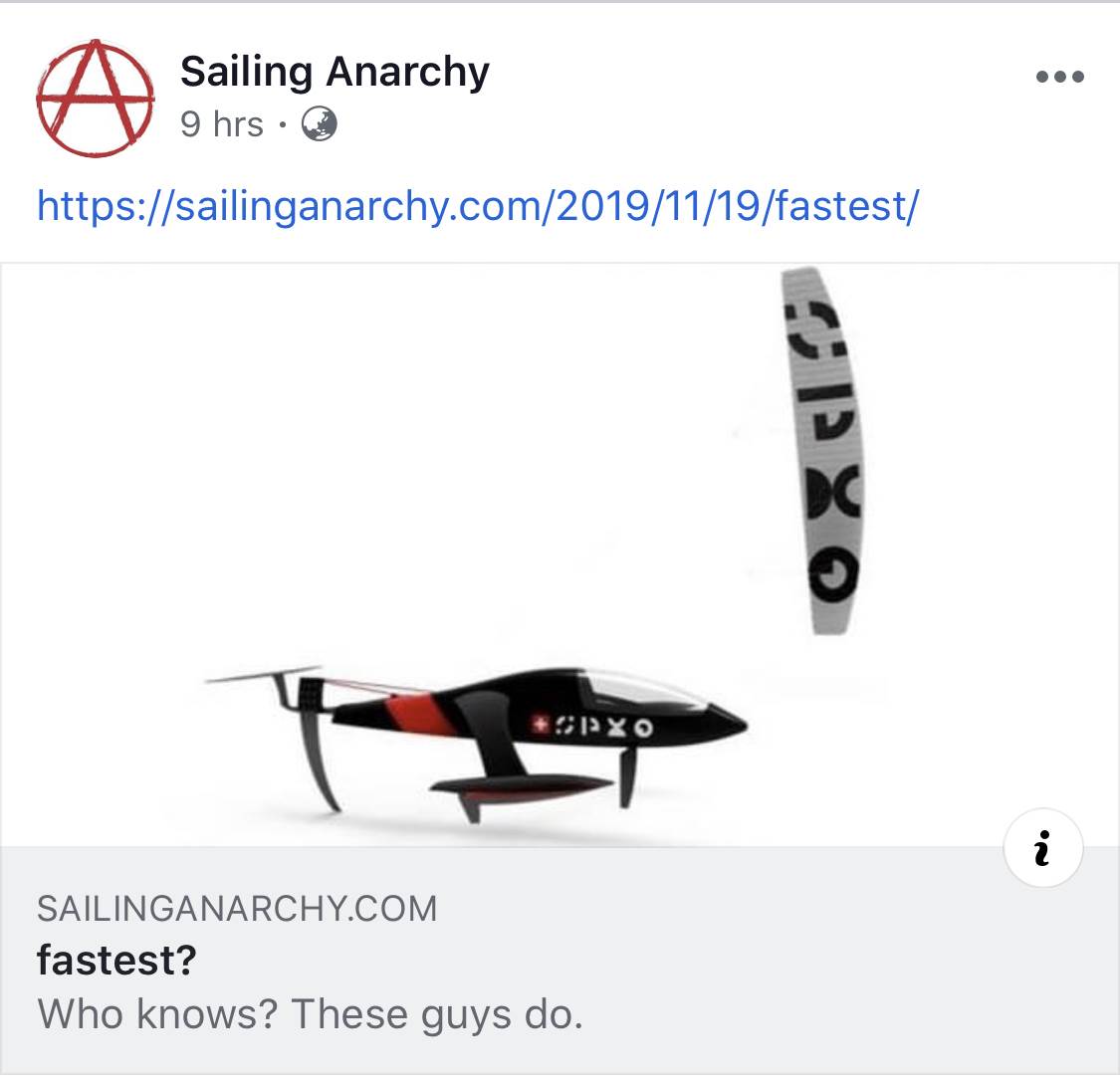
Task: Follow the sailinganarchy.com fastest URL link
Action: point(478,206)
